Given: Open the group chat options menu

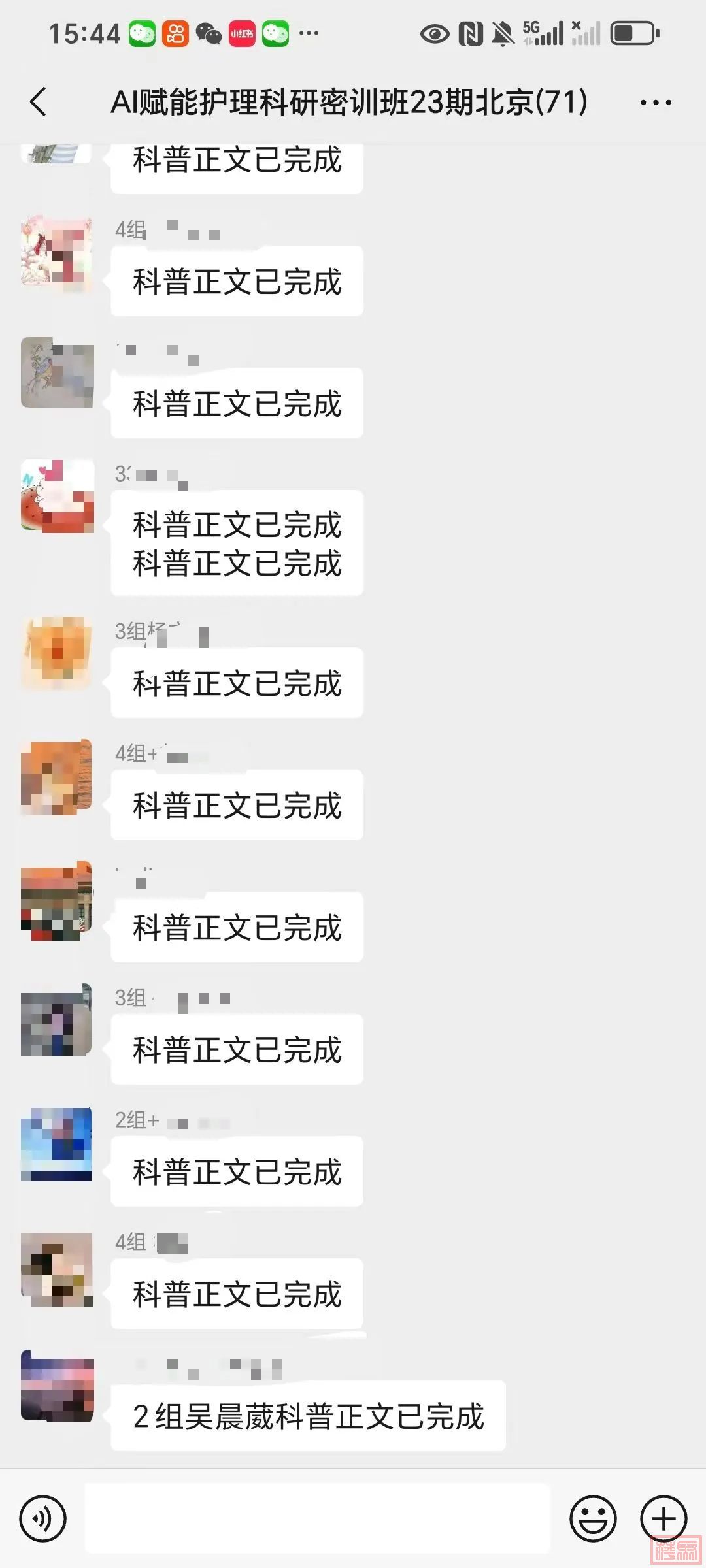Looking at the screenshot, I should [x=656, y=103].
